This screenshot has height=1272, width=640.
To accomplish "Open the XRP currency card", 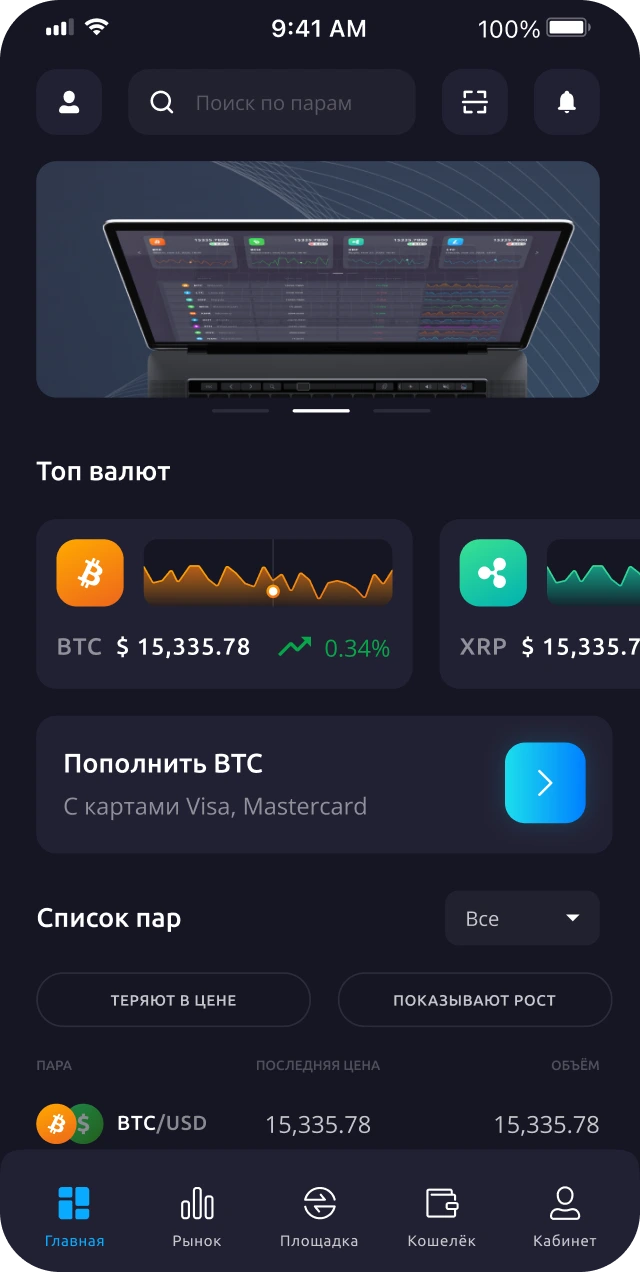I will coord(540,604).
